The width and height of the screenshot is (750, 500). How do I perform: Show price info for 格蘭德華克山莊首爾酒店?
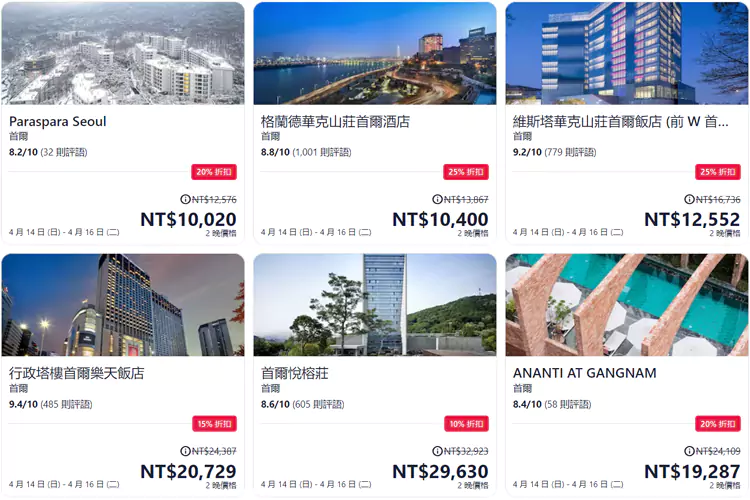point(437,200)
